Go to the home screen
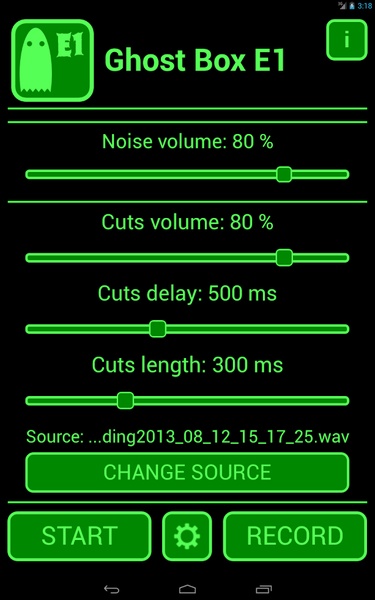Viewport: 375px width, 600px height. coord(188,589)
